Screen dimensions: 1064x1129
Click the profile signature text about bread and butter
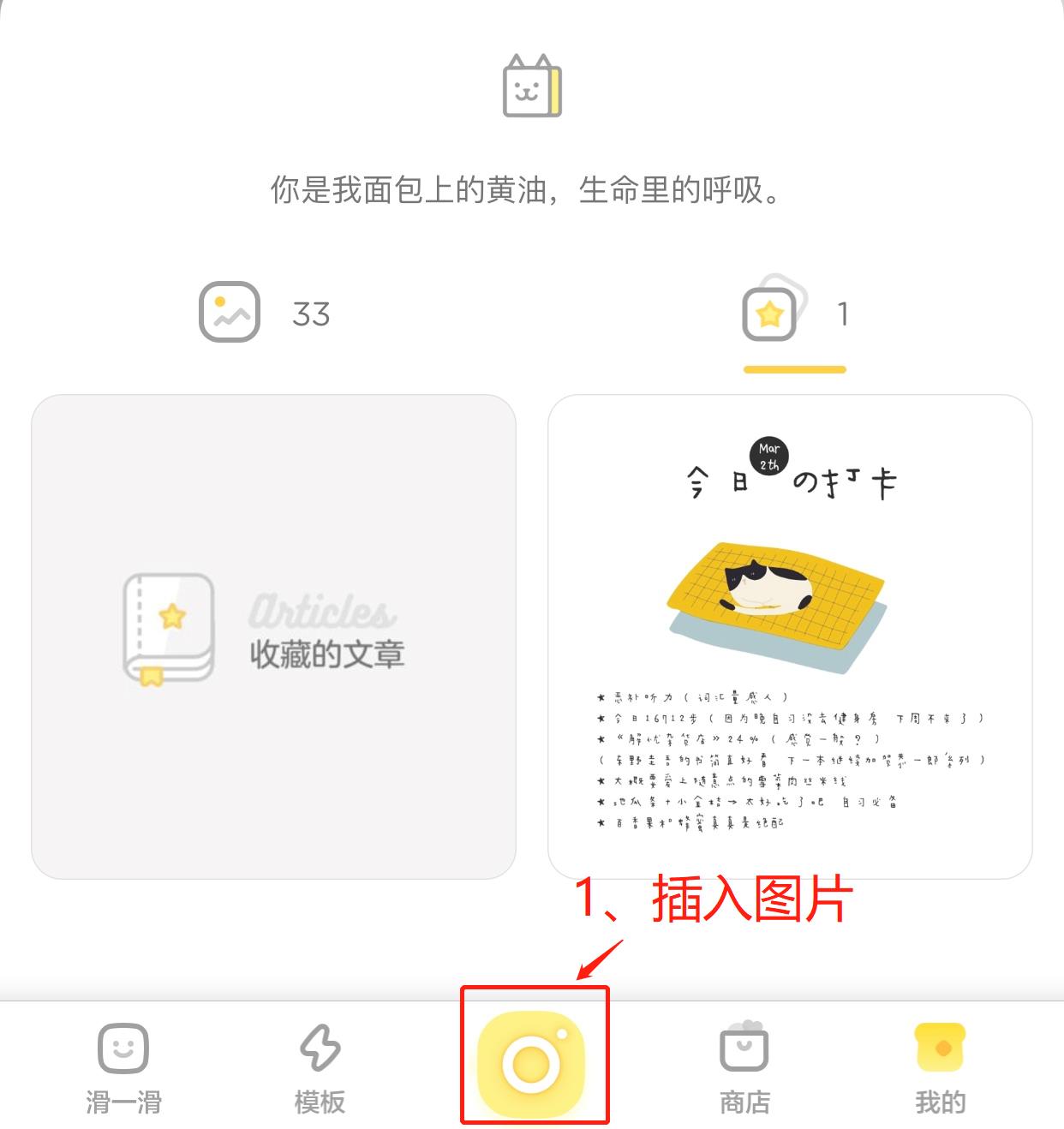tap(531, 190)
